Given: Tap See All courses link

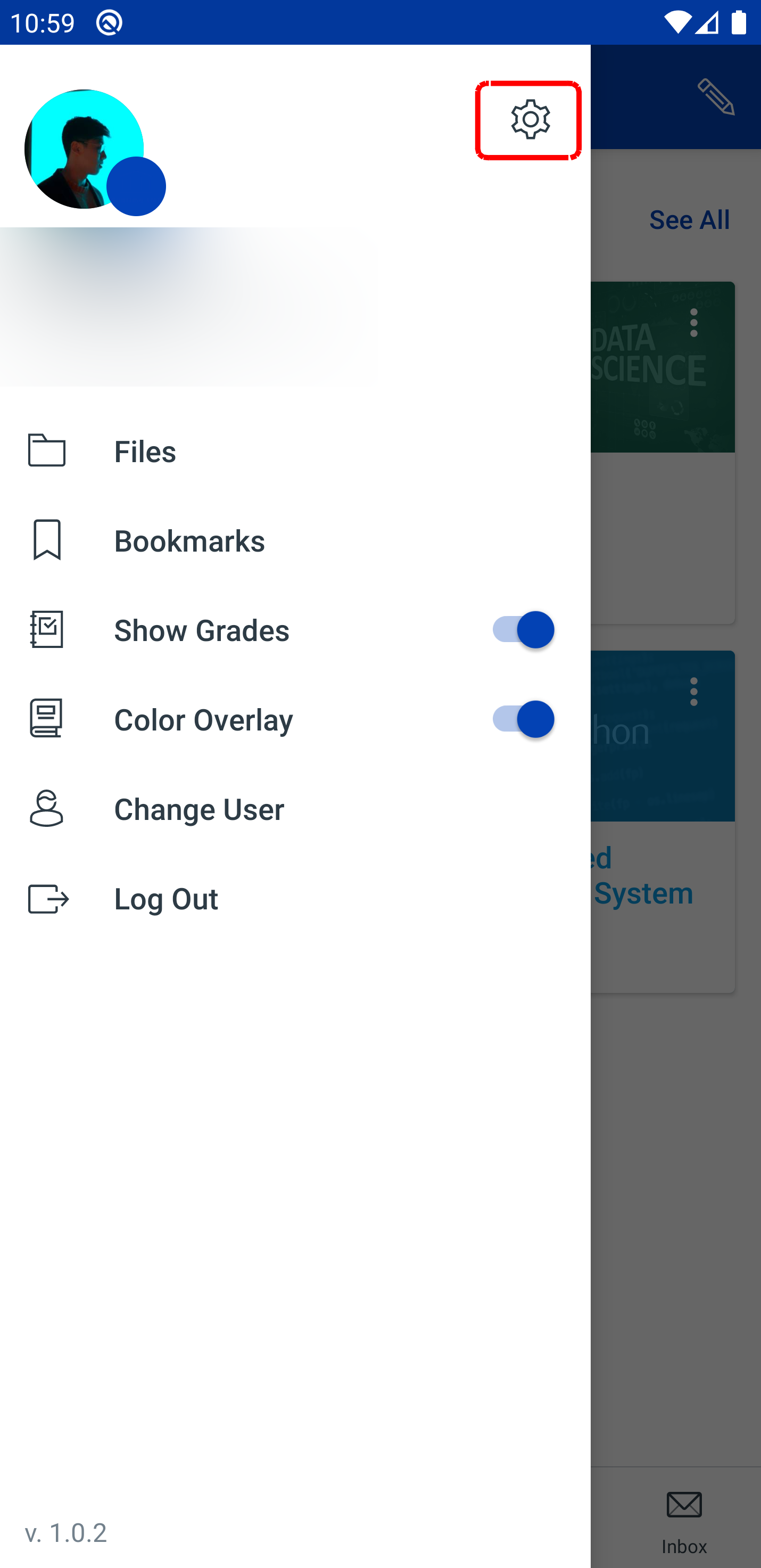Looking at the screenshot, I should [x=689, y=220].
